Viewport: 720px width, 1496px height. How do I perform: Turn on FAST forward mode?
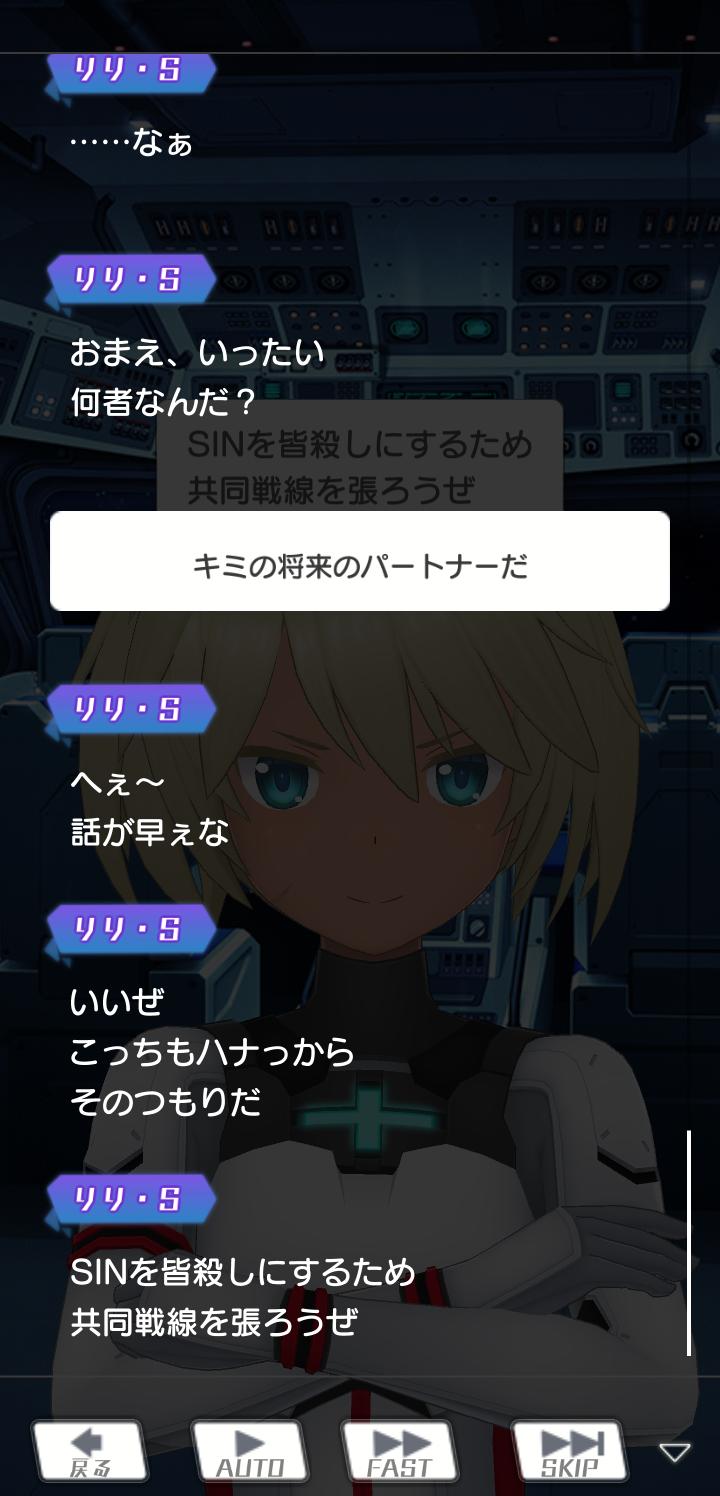400,1452
